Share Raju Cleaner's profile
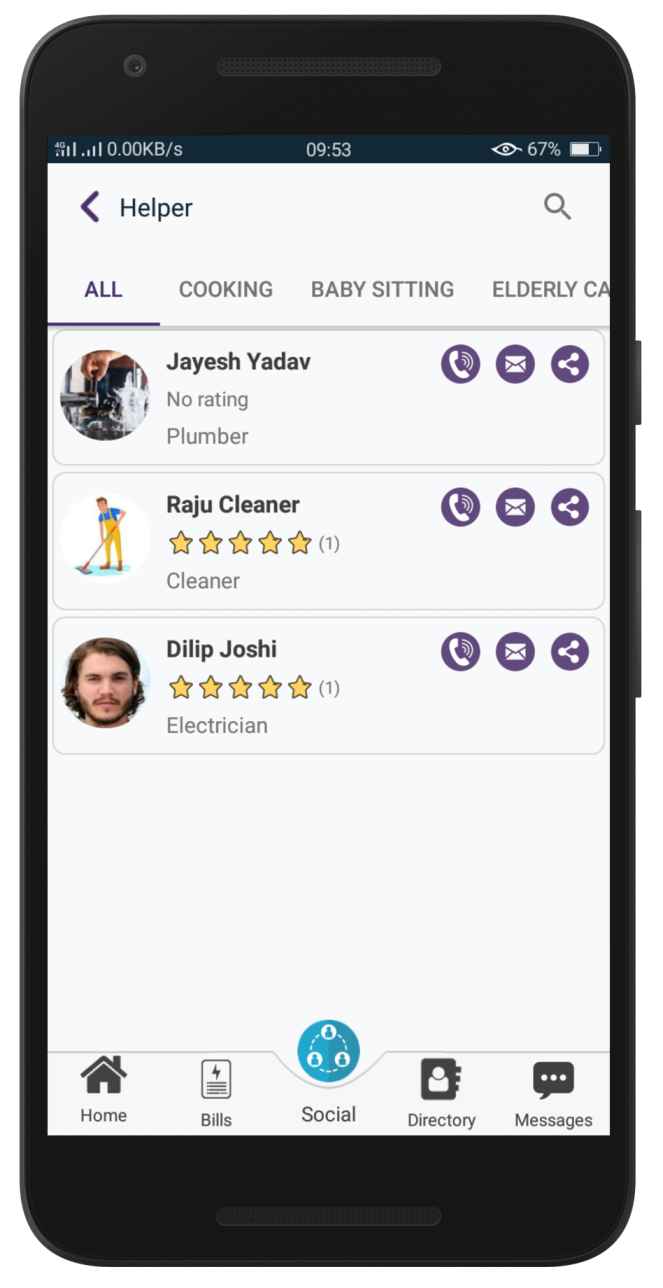The width and height of the screenshot is (663, 1288). [x=570, y=507]
